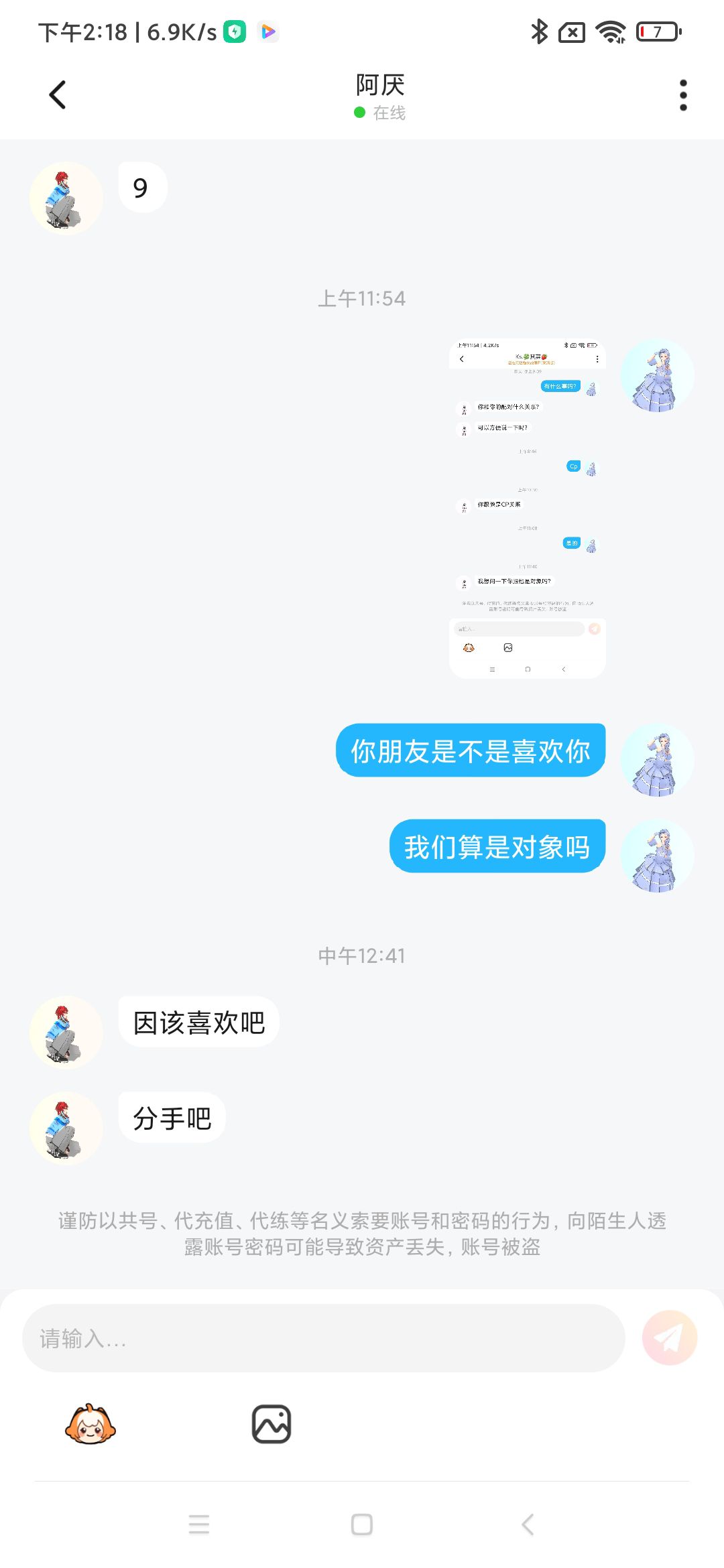724x1568 pixels.
Task: Open the three-dot overflow menu
Action: click(x=683, y=95)
